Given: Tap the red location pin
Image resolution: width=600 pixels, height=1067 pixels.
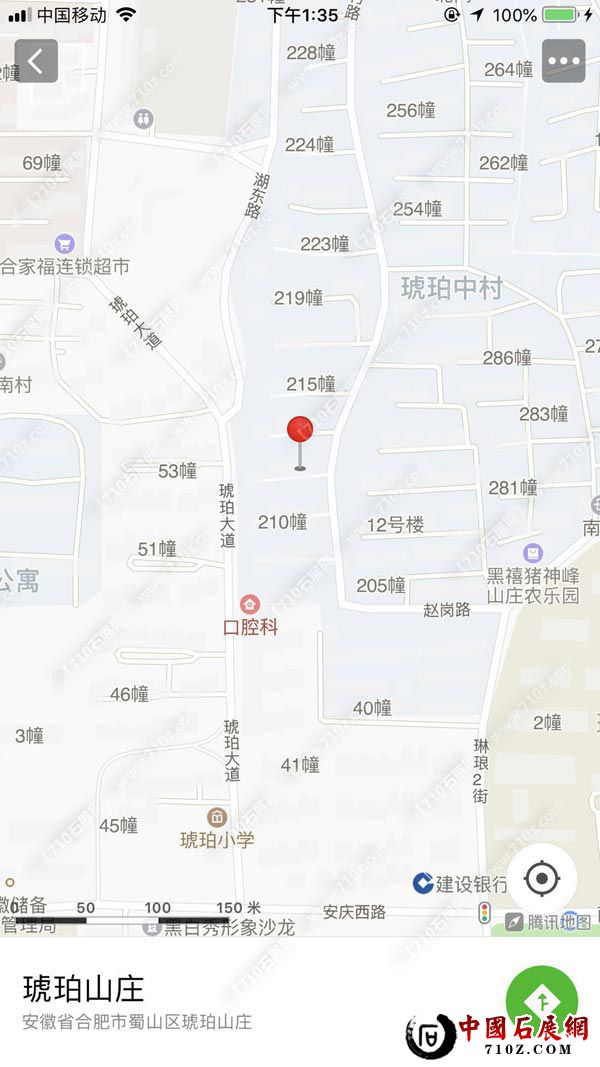Looking at the screenshot, I should 300,431.
